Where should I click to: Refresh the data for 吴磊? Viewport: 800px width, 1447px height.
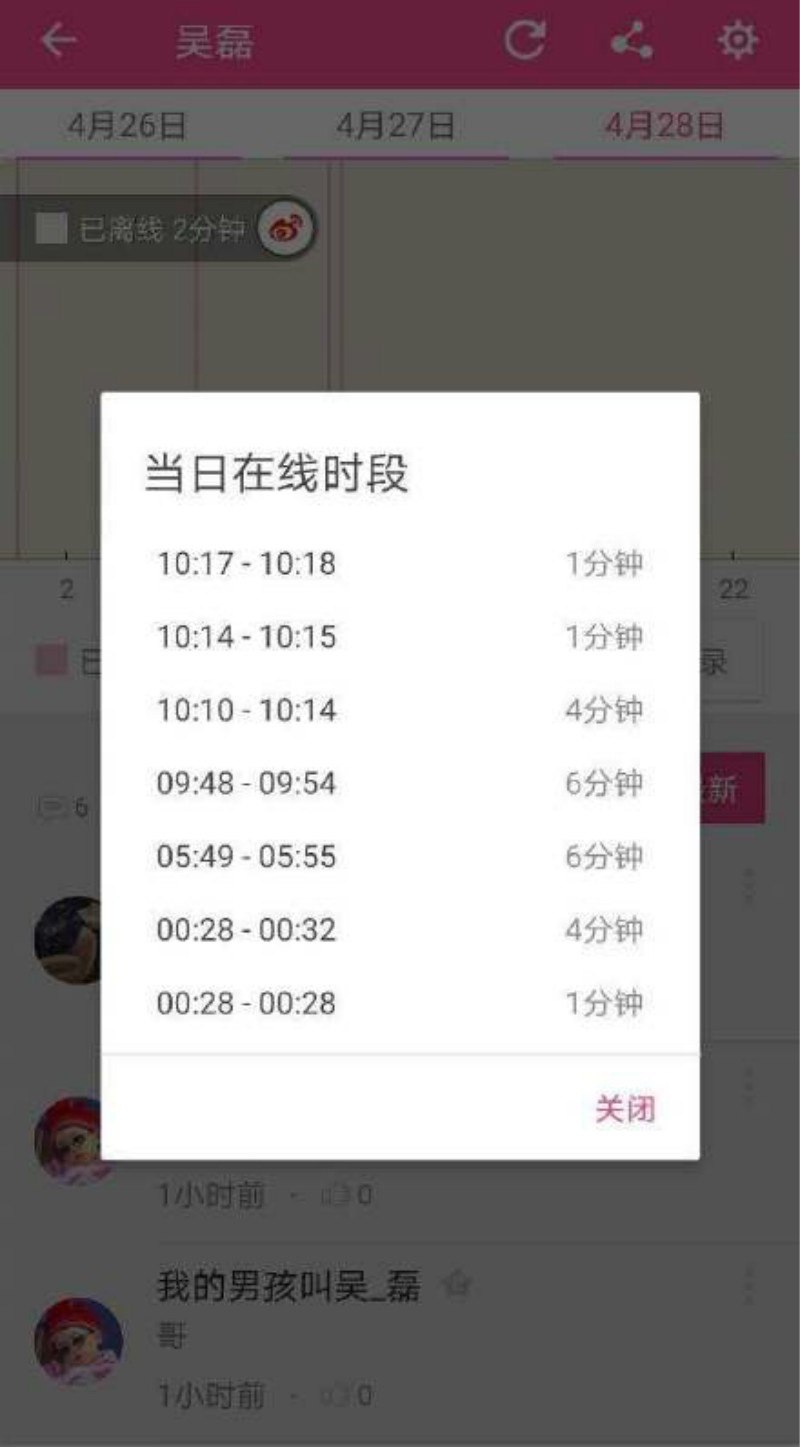[x=525, y=41]
